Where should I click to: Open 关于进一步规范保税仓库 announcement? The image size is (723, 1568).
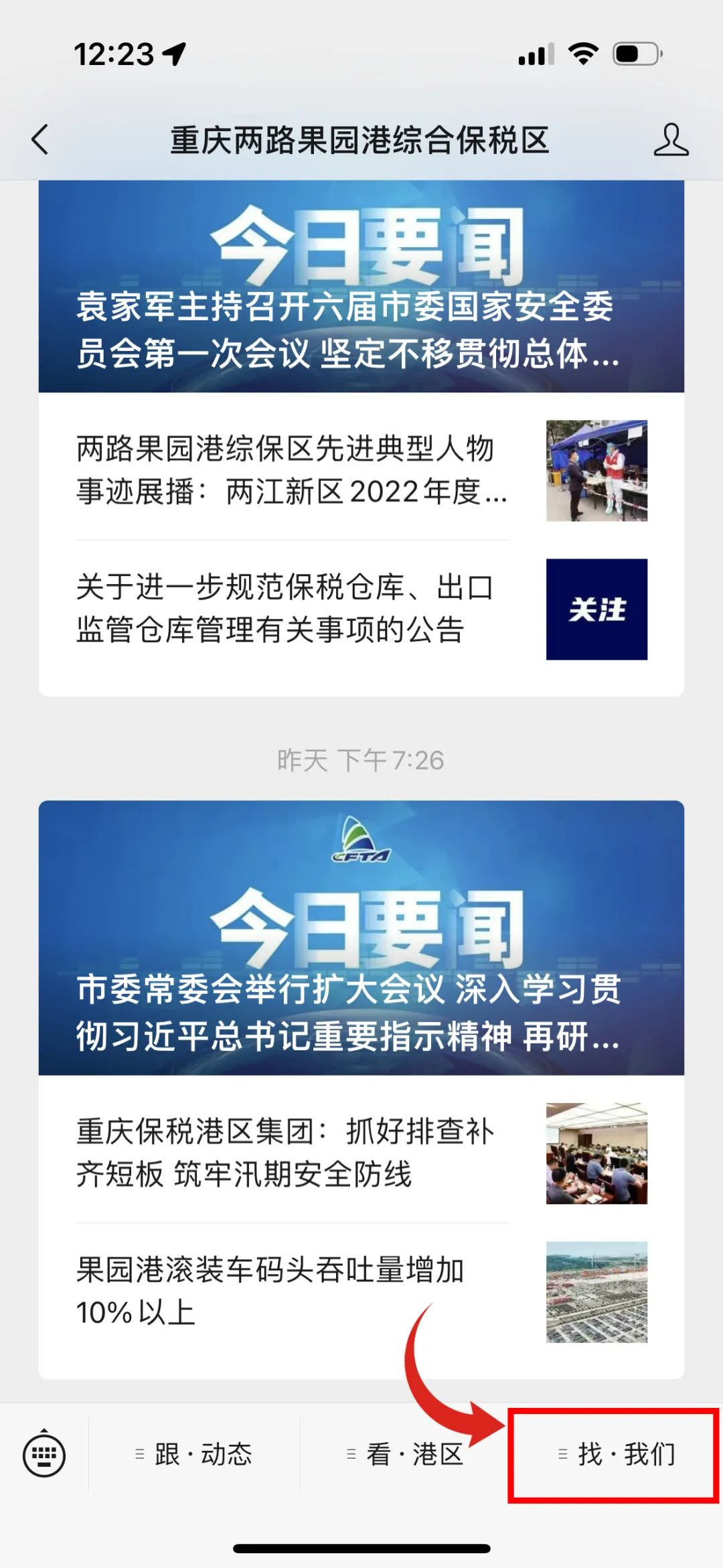[361, 610]
